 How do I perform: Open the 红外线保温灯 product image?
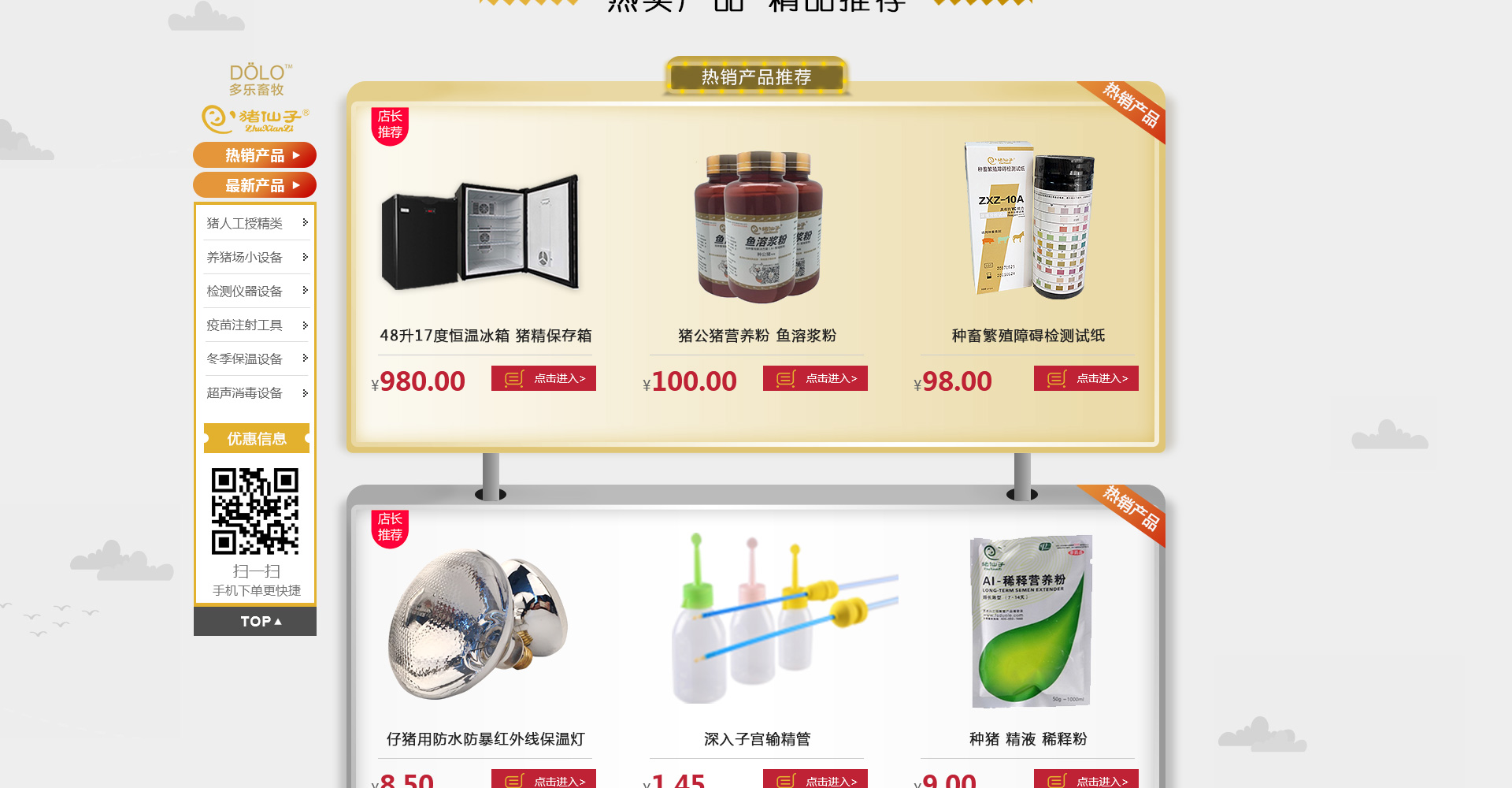pos(479,624)
